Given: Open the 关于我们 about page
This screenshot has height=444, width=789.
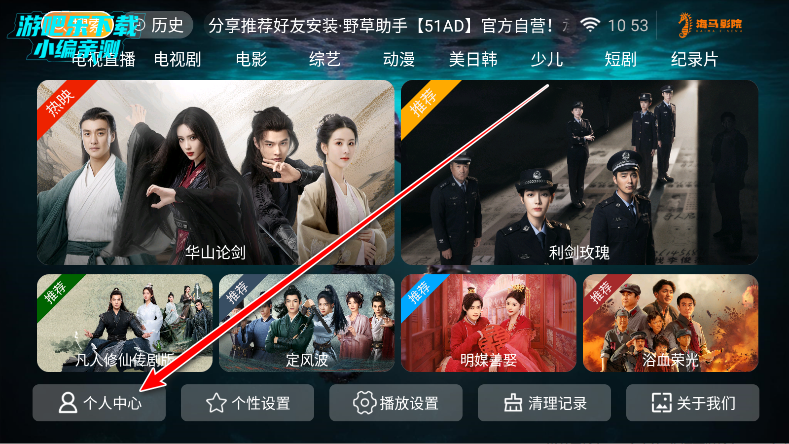Looking at the screenshot, I should [x=692, y=403].
